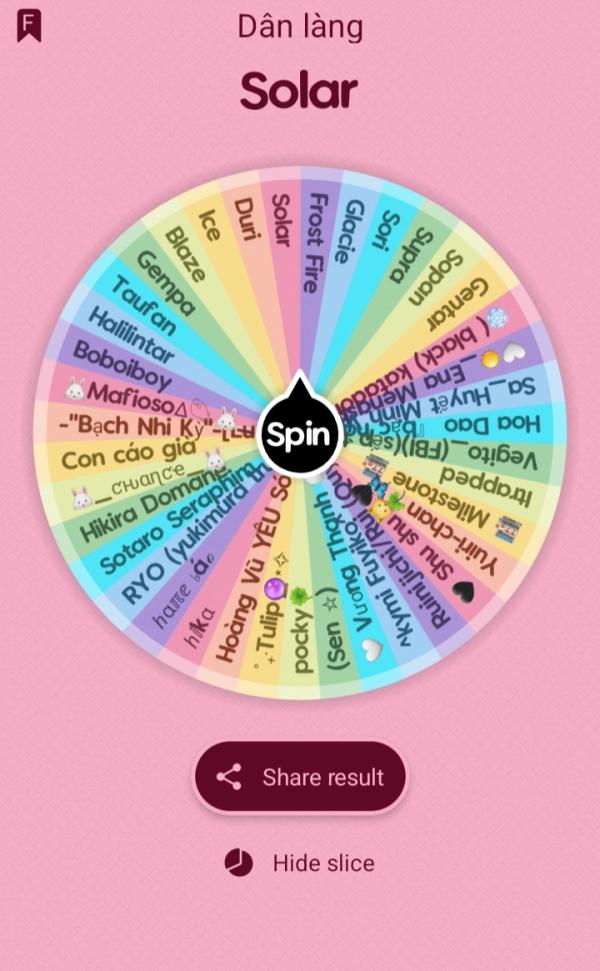Viewport: 600px width, 971px height.
Task: Open the bookmark icon at top
Action: (x=29, y=24)
